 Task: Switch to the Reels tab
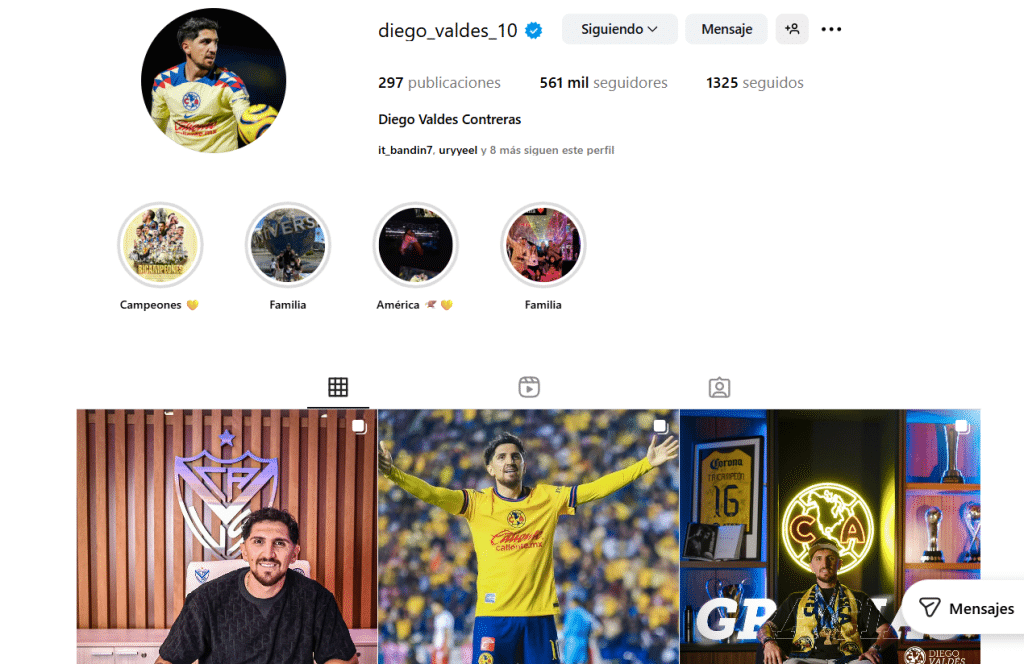coord(529,387)
